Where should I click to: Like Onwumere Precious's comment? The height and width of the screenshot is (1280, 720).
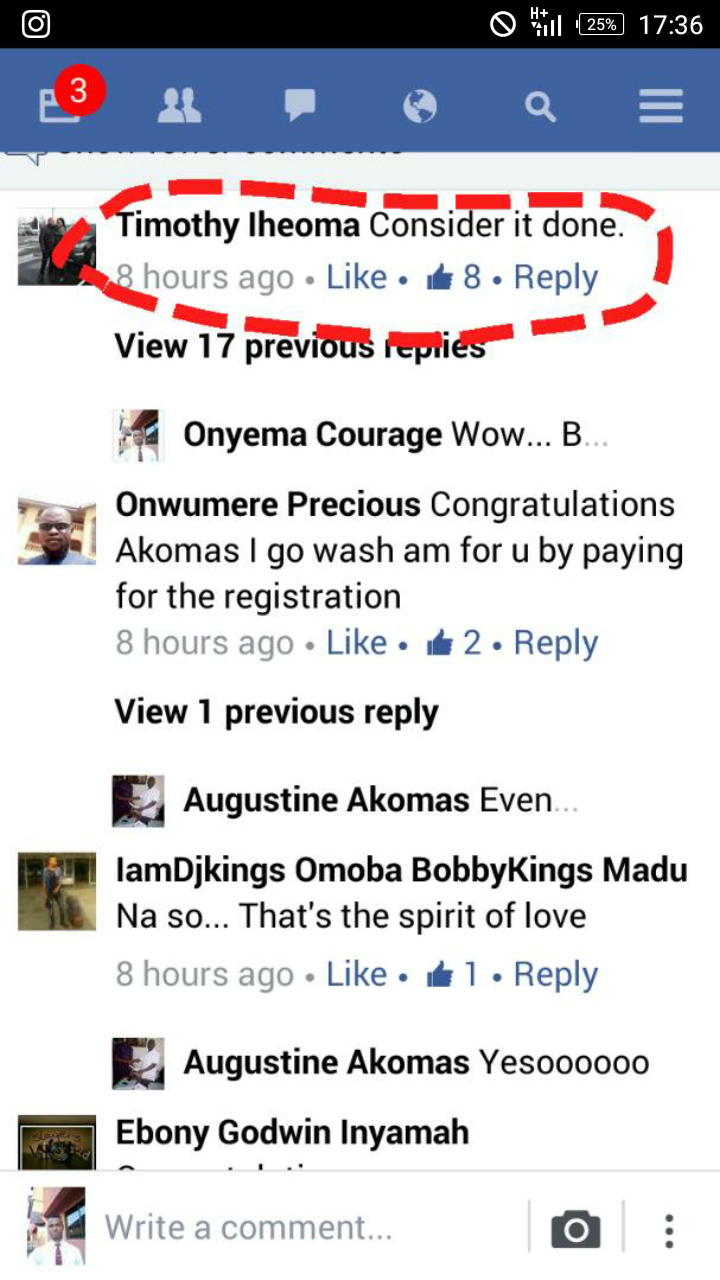[356, 643]
